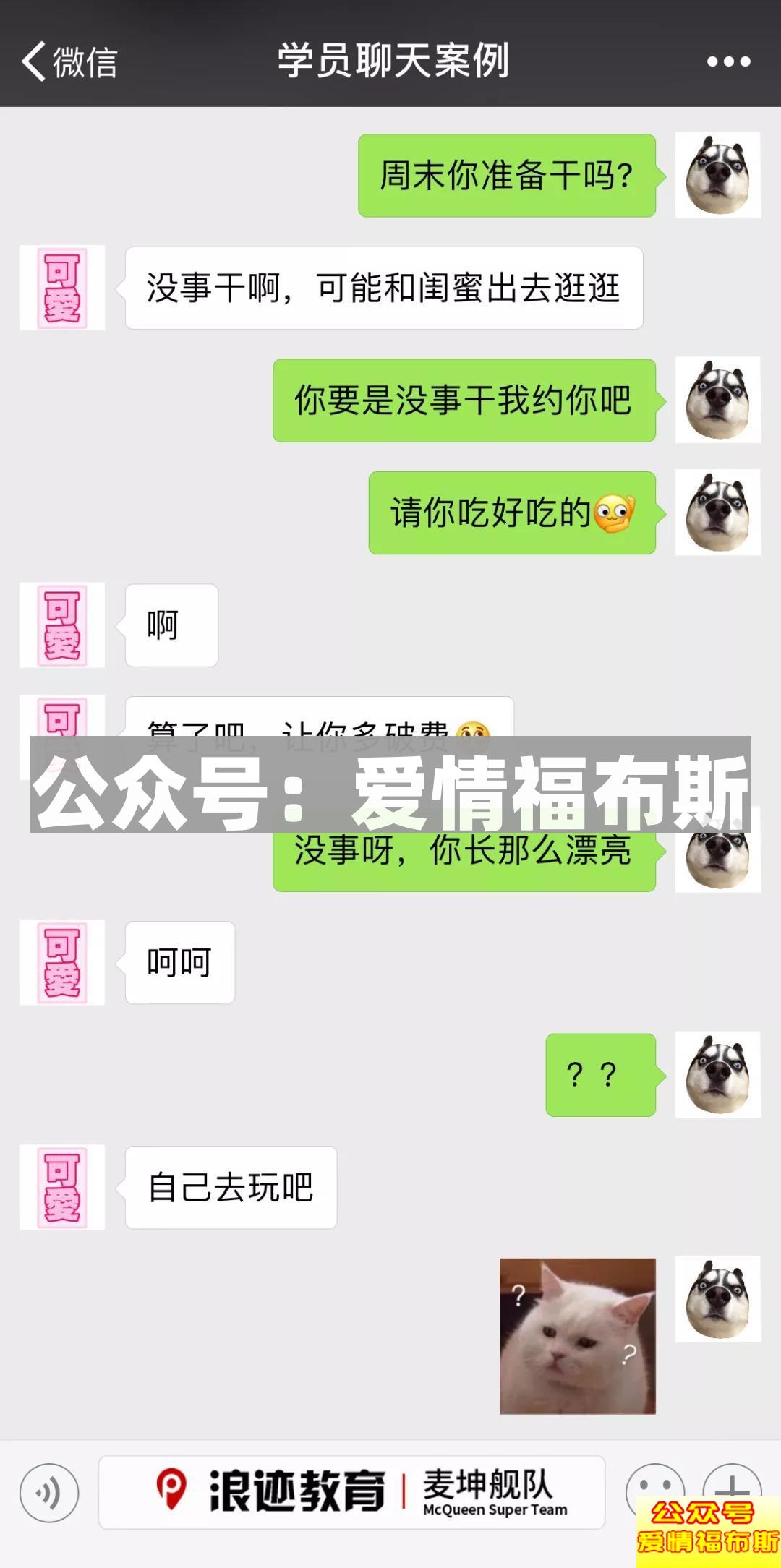781x1568 pixels.
Task: Tap the pink 可愛 avatar of the other user
Action: [x=62, y=288]
